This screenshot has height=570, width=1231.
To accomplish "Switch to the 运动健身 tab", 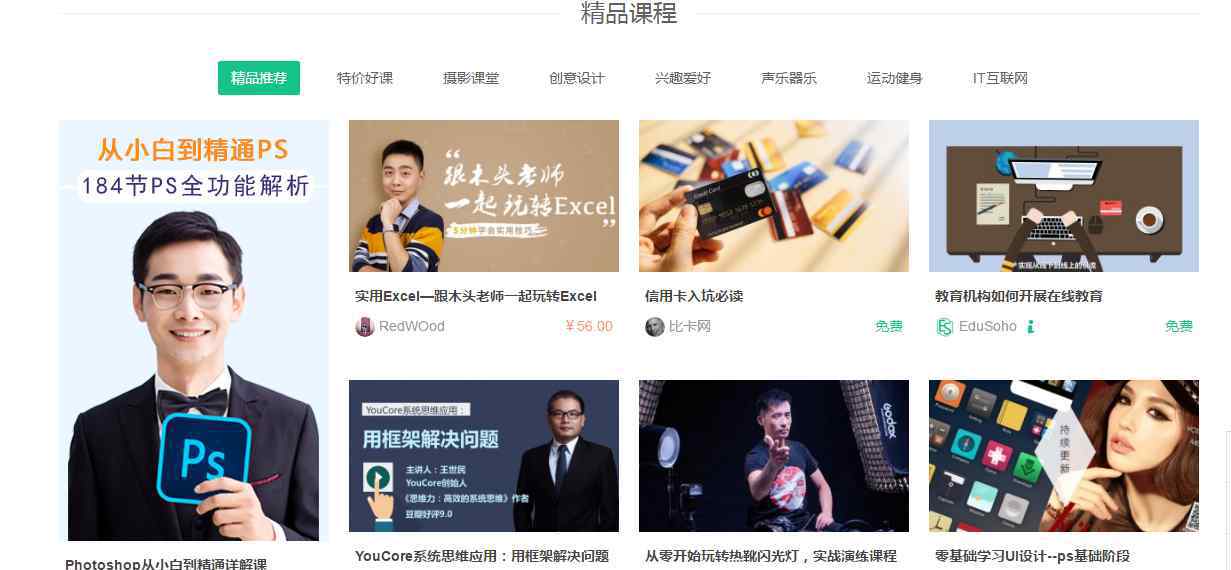I will coord(895,78).
